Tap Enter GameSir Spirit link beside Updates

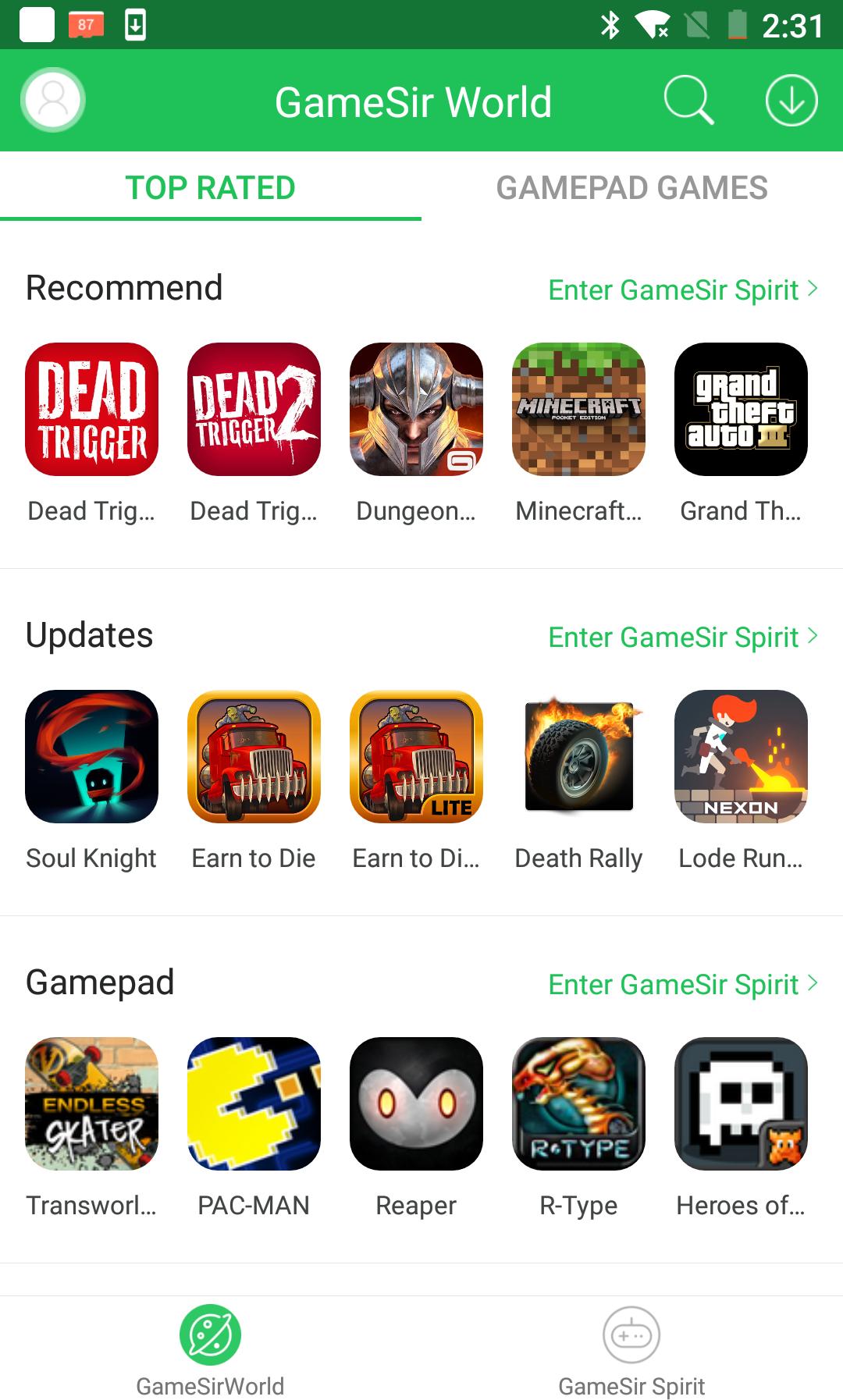click(682, 637)
